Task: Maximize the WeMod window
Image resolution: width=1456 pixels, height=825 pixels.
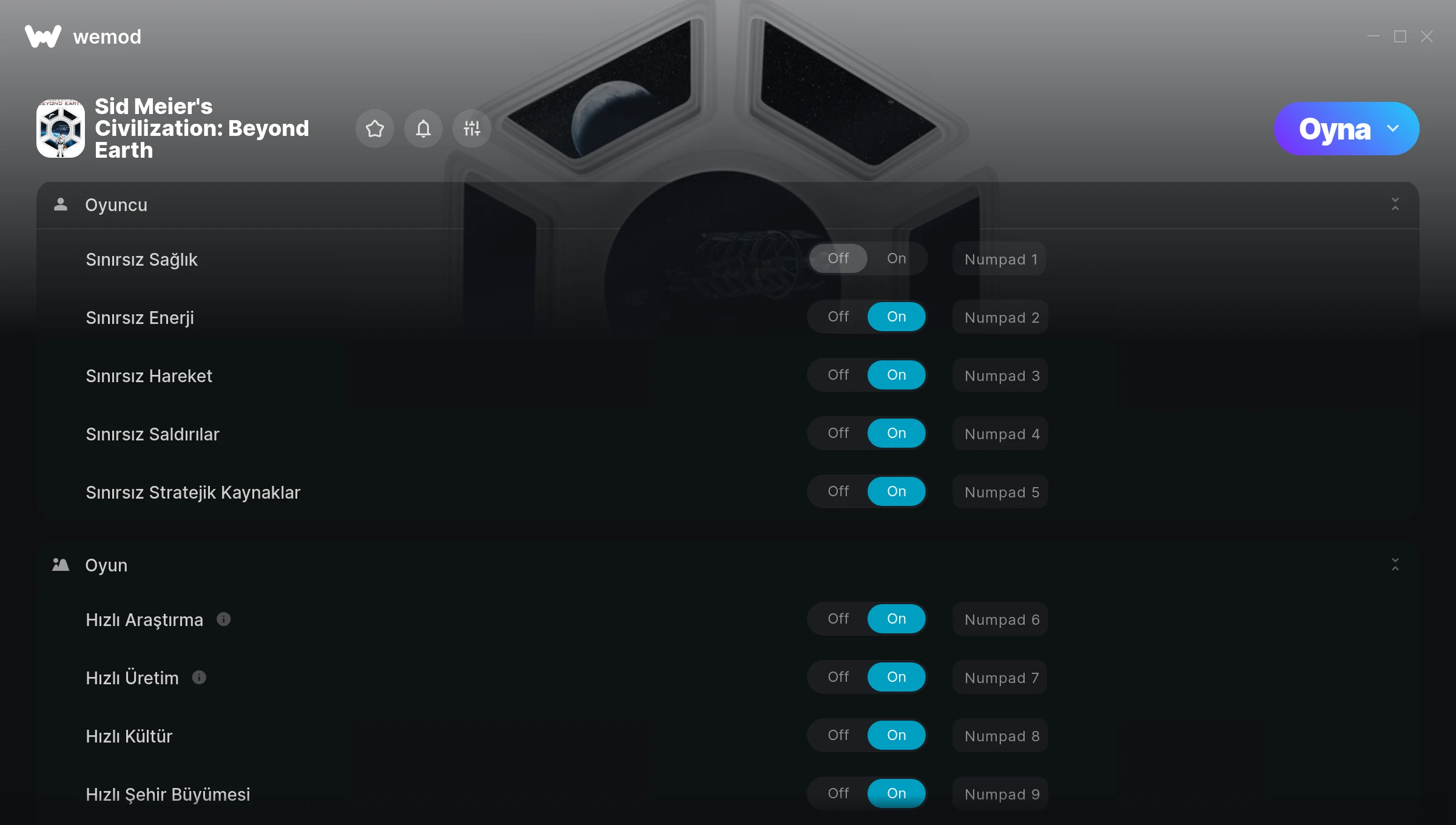Action: pos(1400,36)
